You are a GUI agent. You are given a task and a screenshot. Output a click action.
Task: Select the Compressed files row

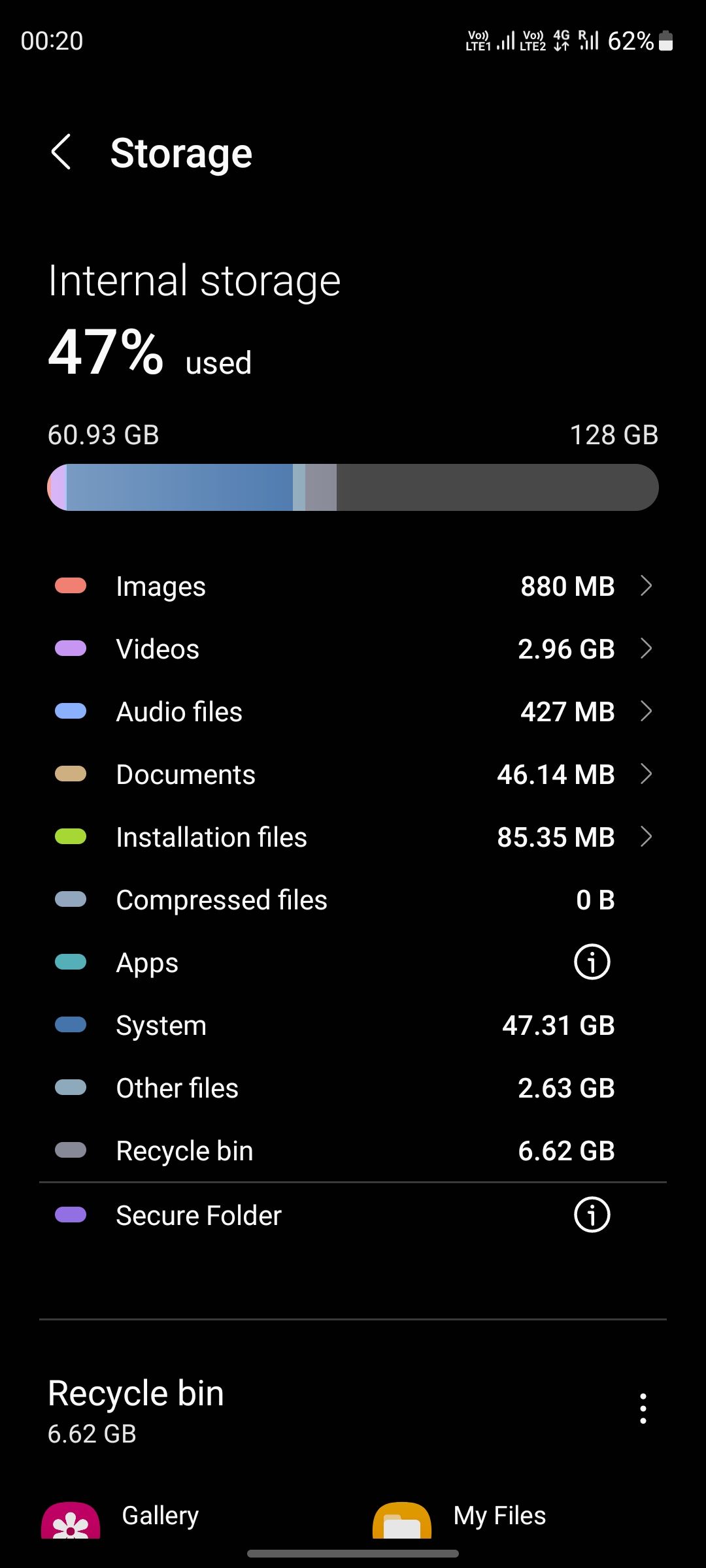(353, 899)
